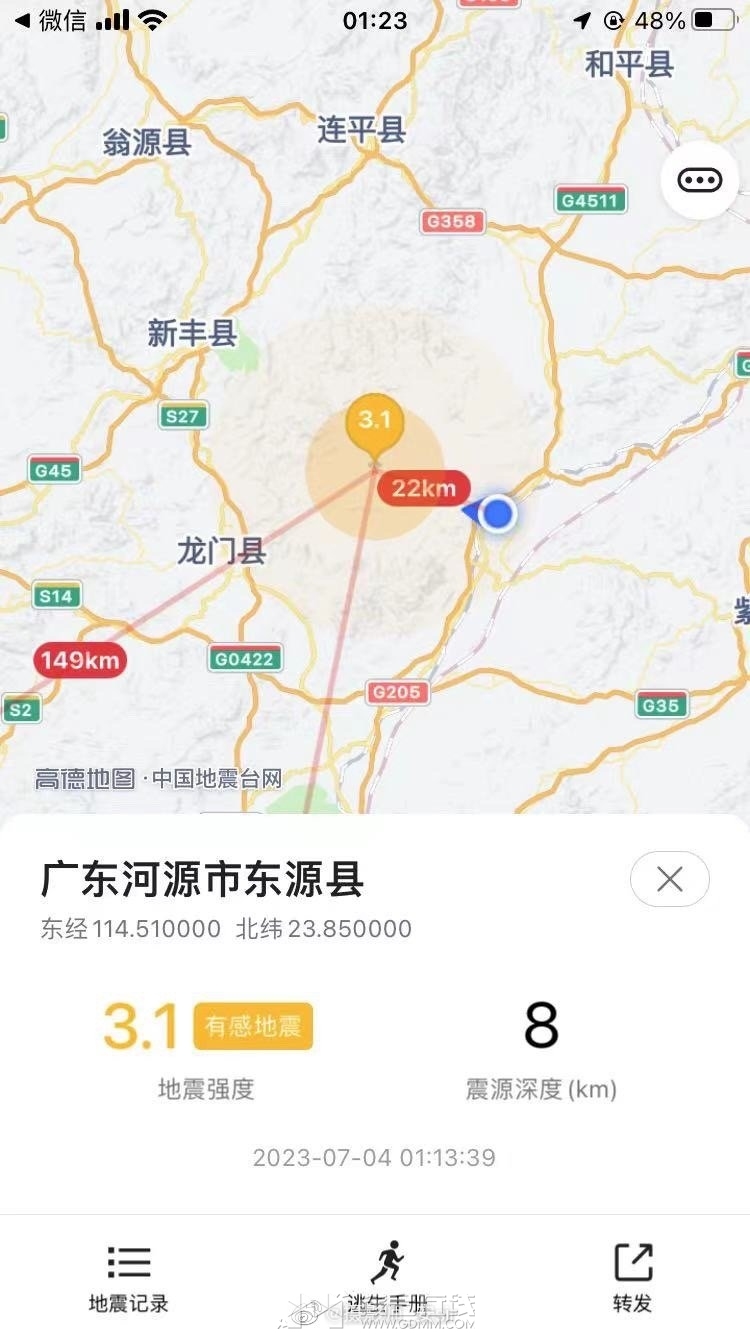The image size is (750, 1334).
Task: Open 地震记录 earthquake records
Action: (128, 1278)
